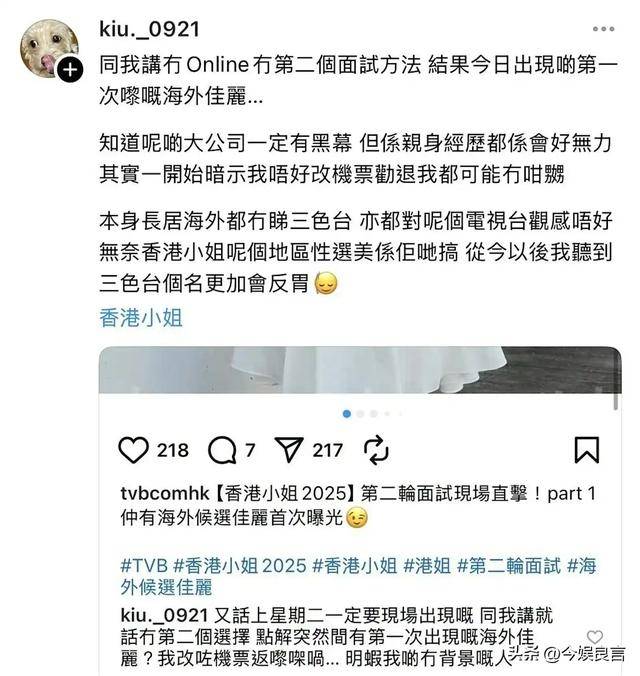Open the 香港小姐 topic tag
This screenshot has width=640, height=676.
(141, 319)
